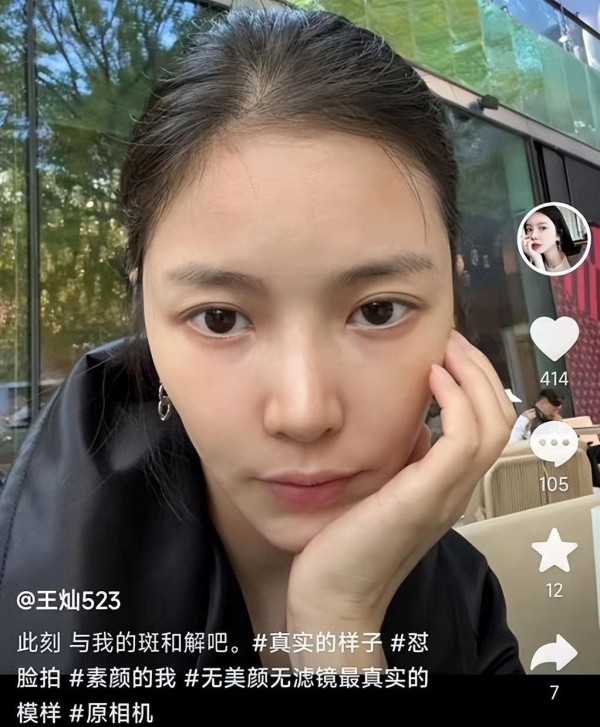This screenshot has height=727, width=600.
Task: Like this video with the heart
Action: click(554, 337)
